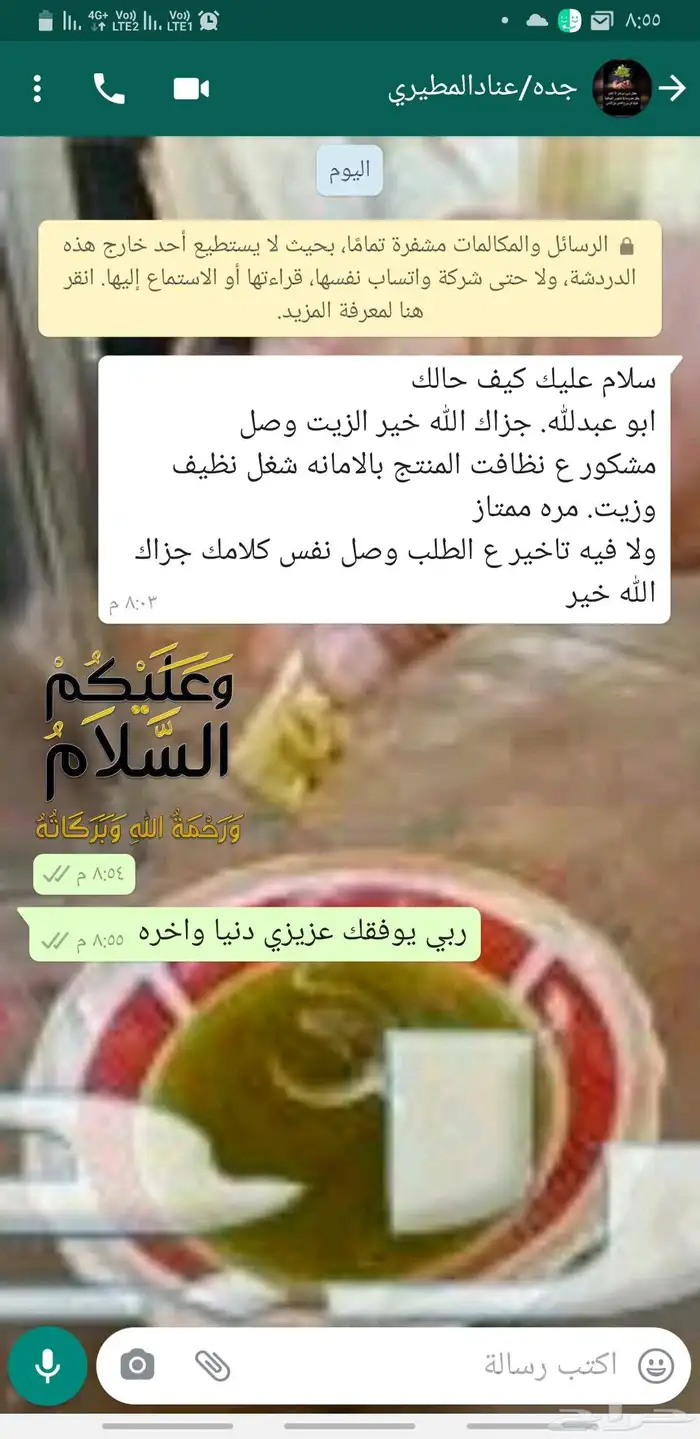Image resolution: width=700 pixels, height=1439 pixels.
Task: Open contact info for جده/عنادالمطيري
Action: 483,89
